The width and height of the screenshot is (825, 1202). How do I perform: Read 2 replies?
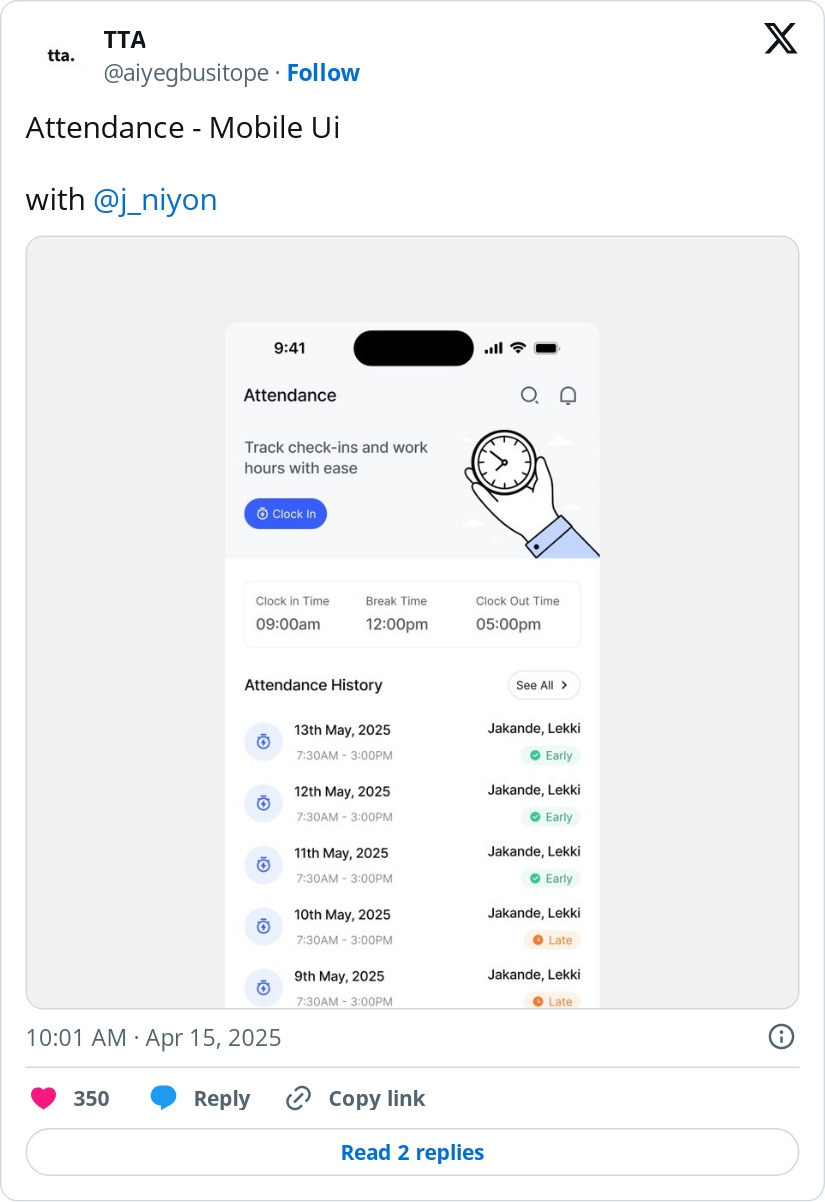pyautogui.click(x=412, y=1152)
